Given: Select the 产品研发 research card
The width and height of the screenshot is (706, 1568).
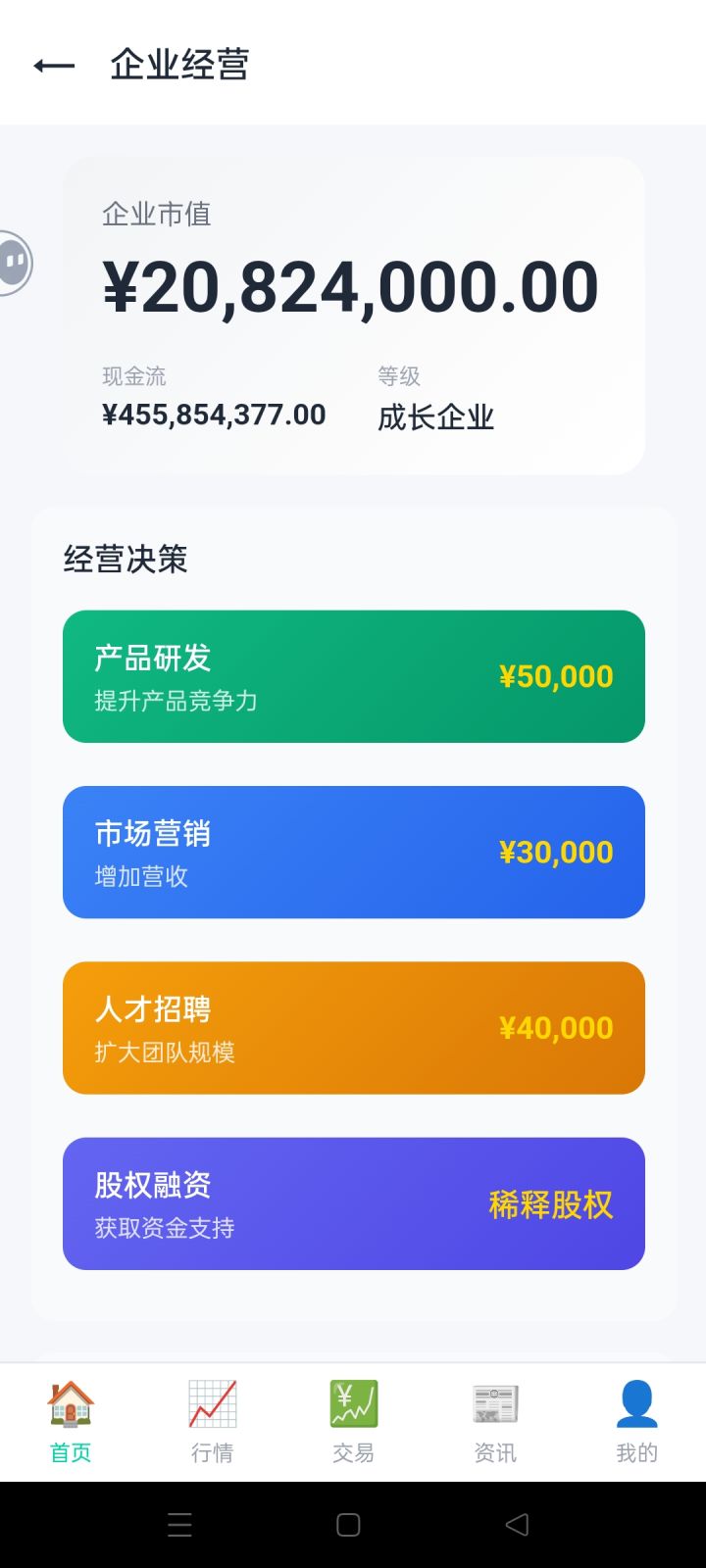Looking at the screenshot, I should [352, 675].
